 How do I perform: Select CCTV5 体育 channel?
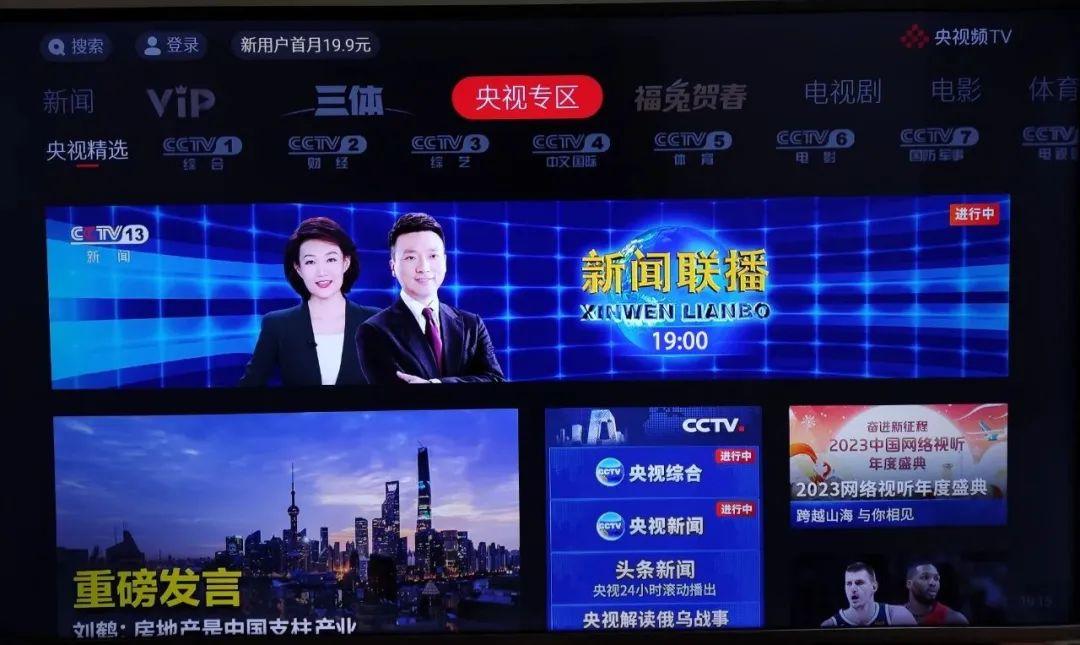[x=692, y=148]
